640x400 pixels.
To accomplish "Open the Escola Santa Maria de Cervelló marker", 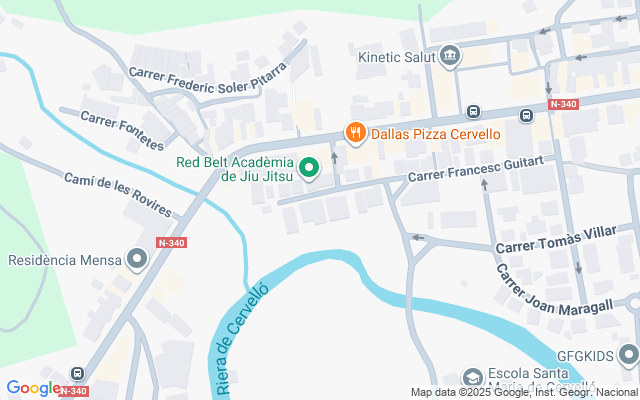I will [x=471, y=379].
